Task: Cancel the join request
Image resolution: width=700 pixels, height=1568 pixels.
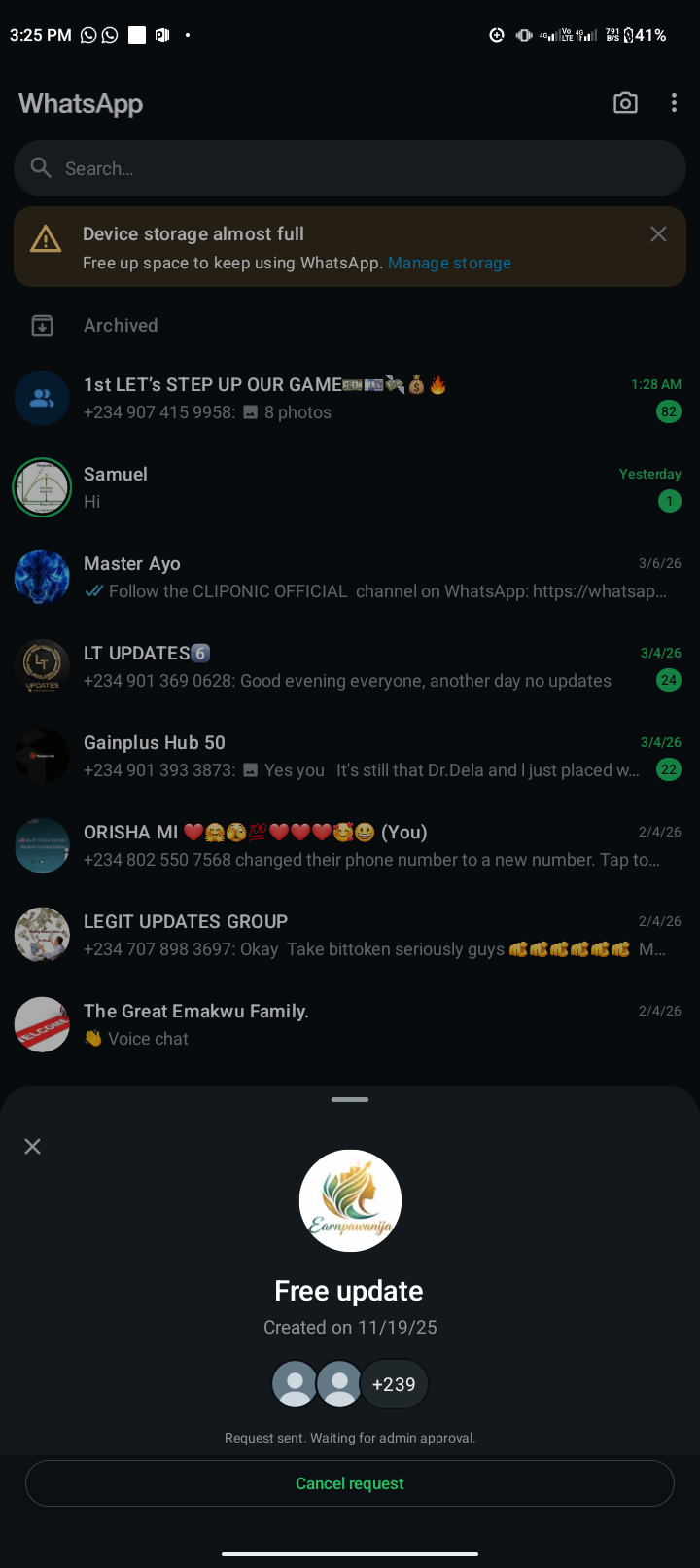Action: tap(350, 1483)
